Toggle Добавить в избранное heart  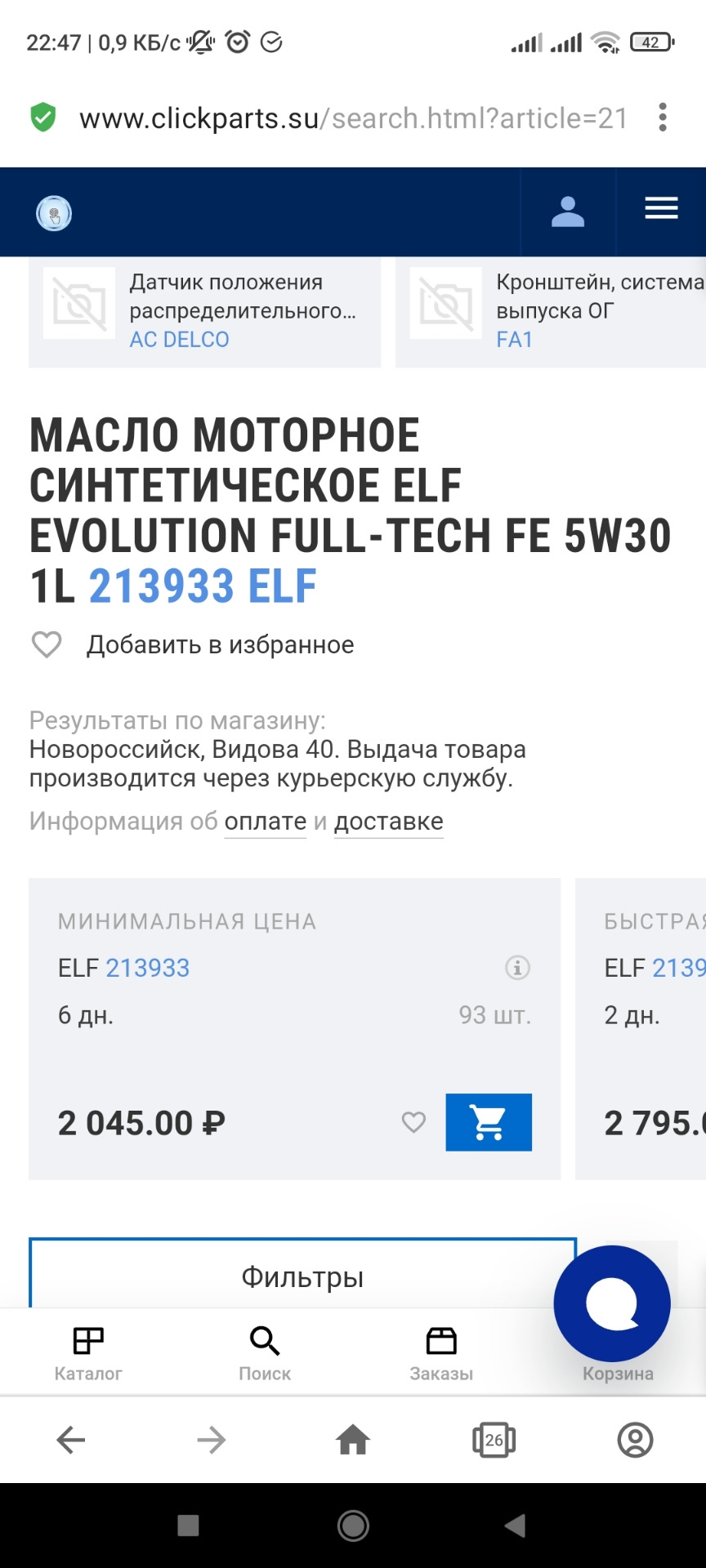pos(47,644)
